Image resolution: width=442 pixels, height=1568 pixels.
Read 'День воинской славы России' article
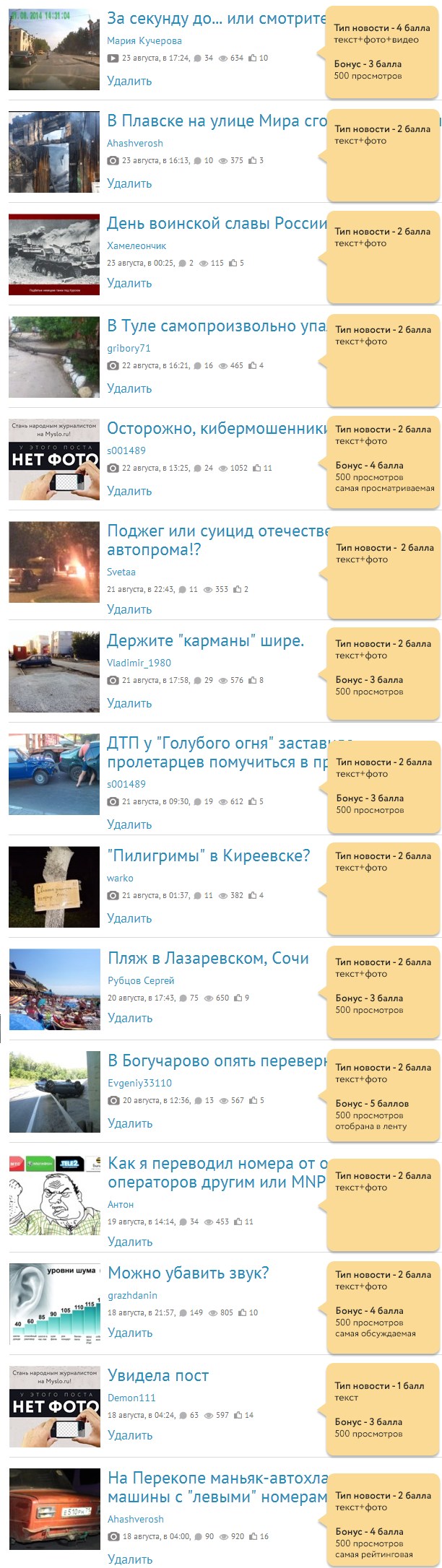(x=216, y=224)
